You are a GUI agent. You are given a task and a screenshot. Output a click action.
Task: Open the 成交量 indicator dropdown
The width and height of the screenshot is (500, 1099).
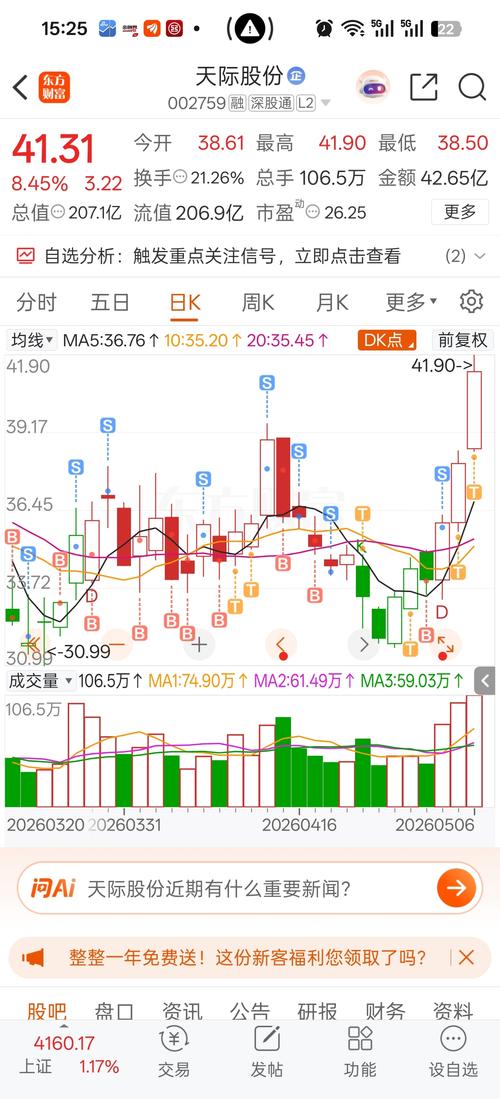coord(41,680)
